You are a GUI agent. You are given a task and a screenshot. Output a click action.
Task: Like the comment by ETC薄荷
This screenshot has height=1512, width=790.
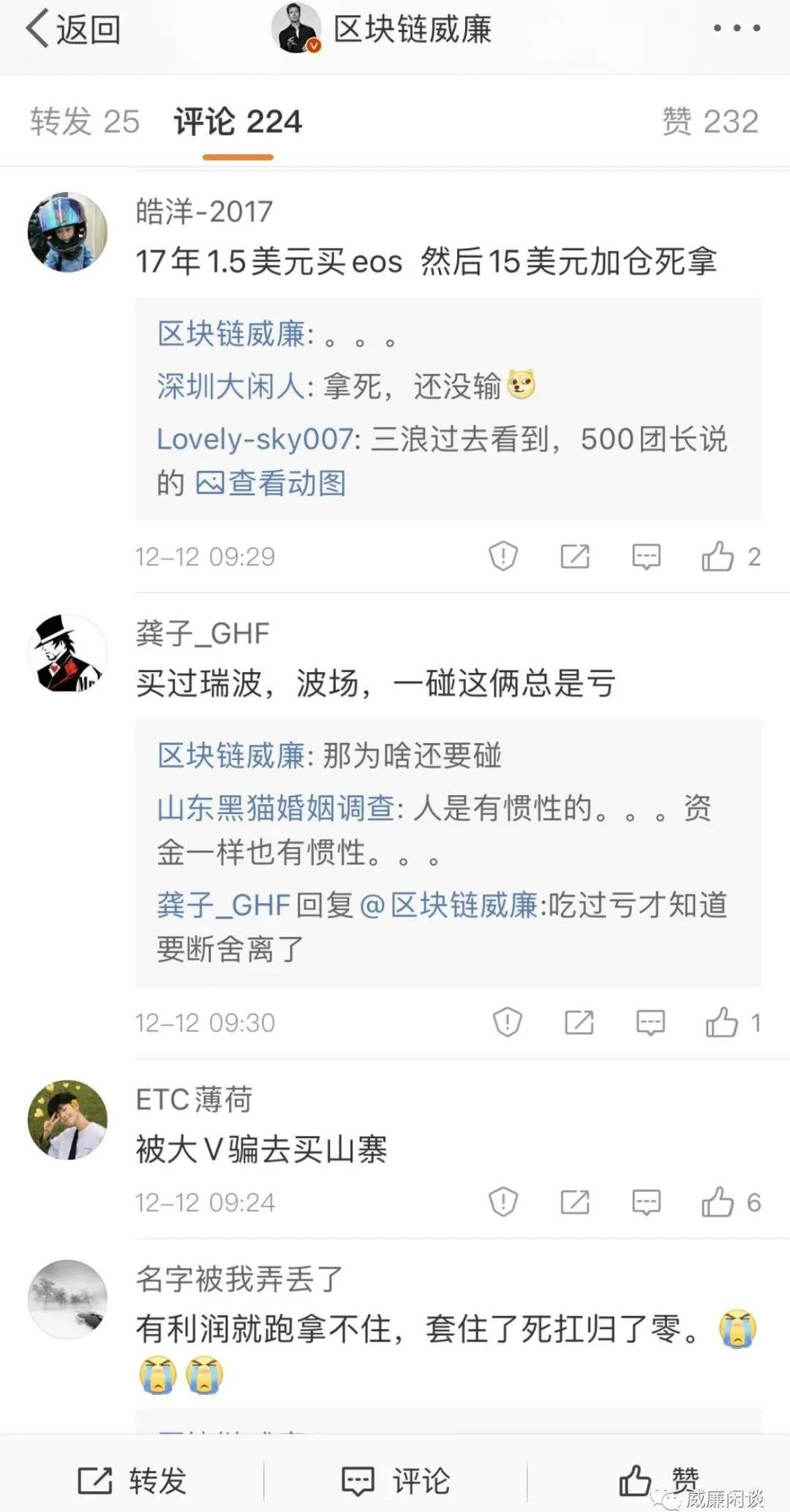718,1202
